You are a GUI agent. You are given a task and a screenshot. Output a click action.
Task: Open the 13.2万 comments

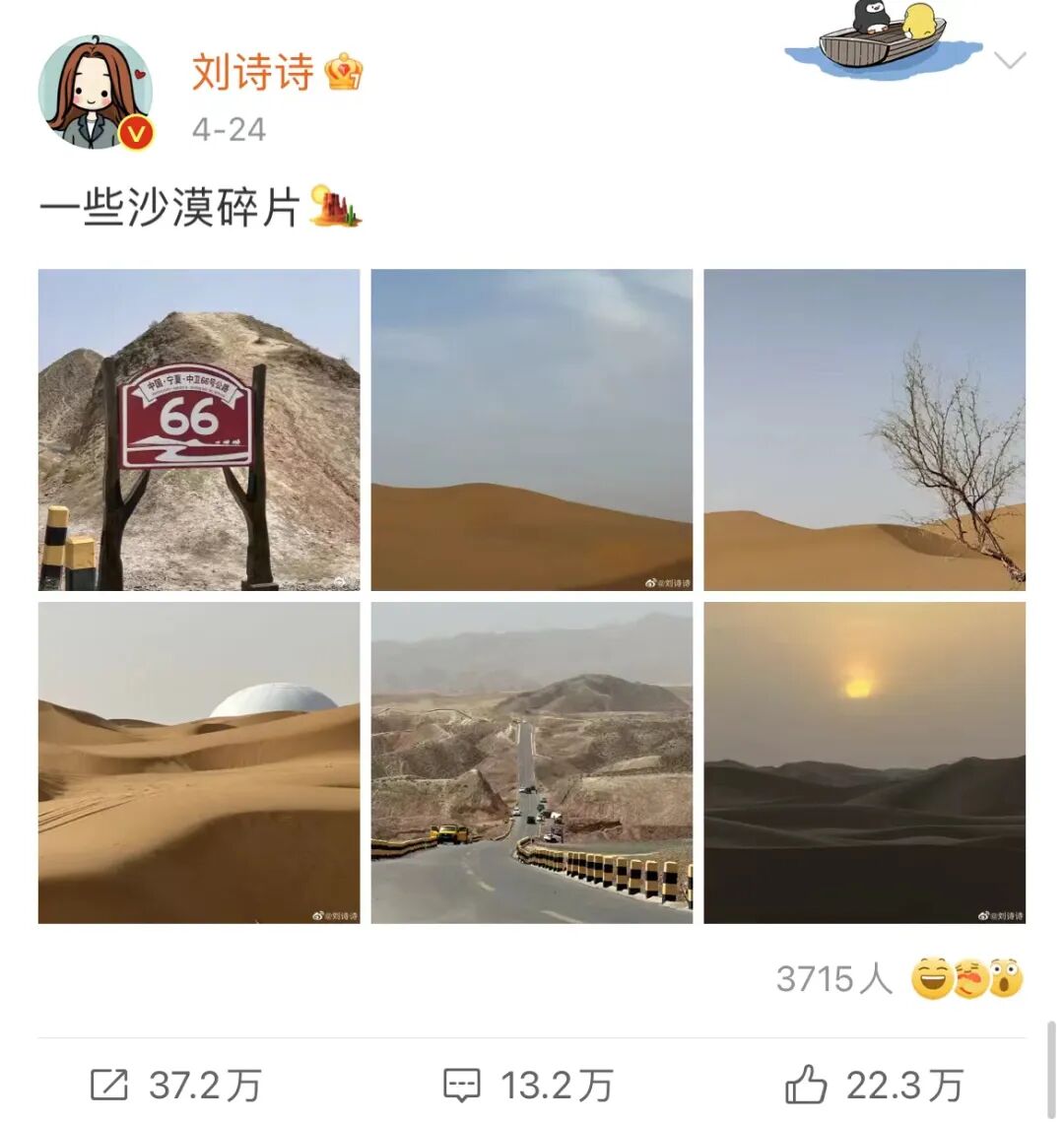[529, 1086]
